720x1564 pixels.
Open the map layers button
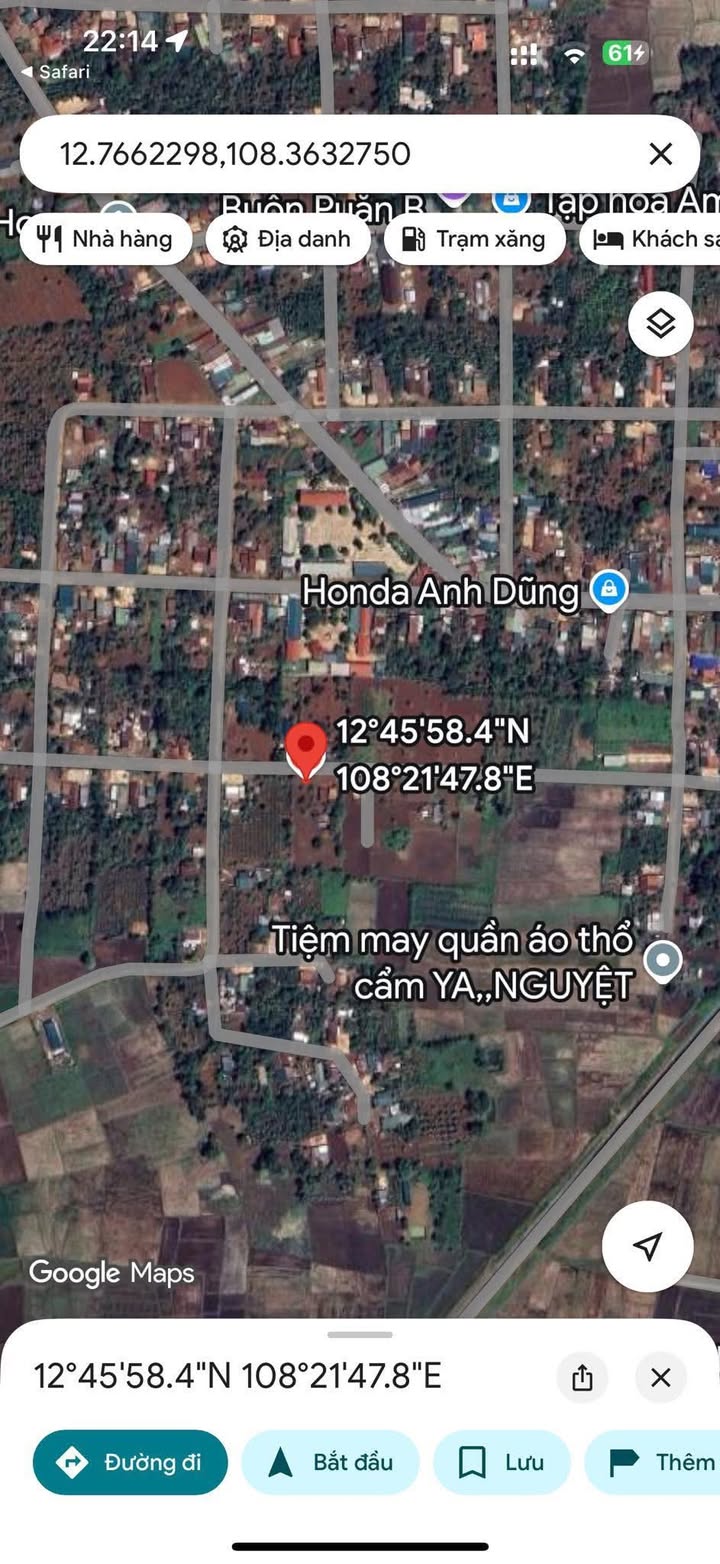(x=661, y=324)
